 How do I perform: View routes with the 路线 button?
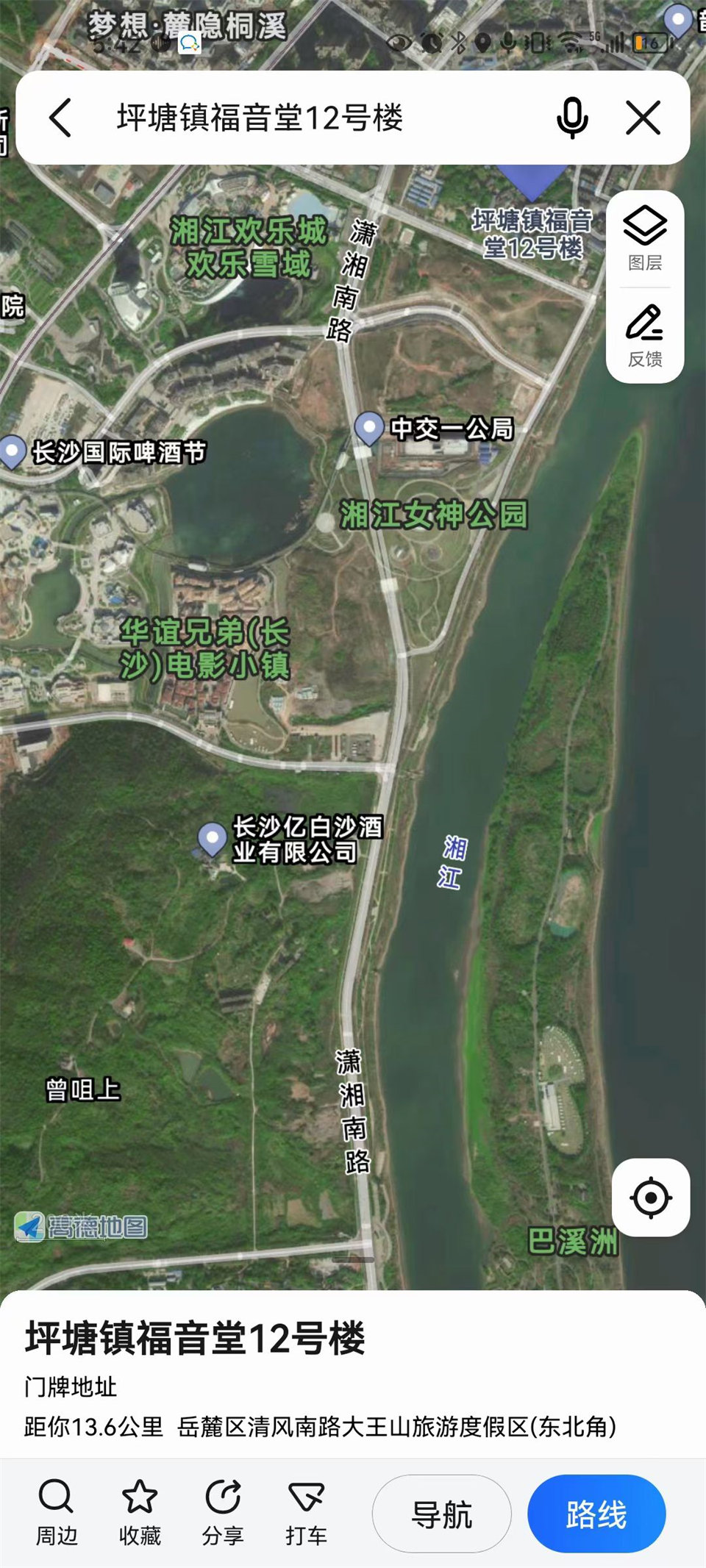point(596,1514)
